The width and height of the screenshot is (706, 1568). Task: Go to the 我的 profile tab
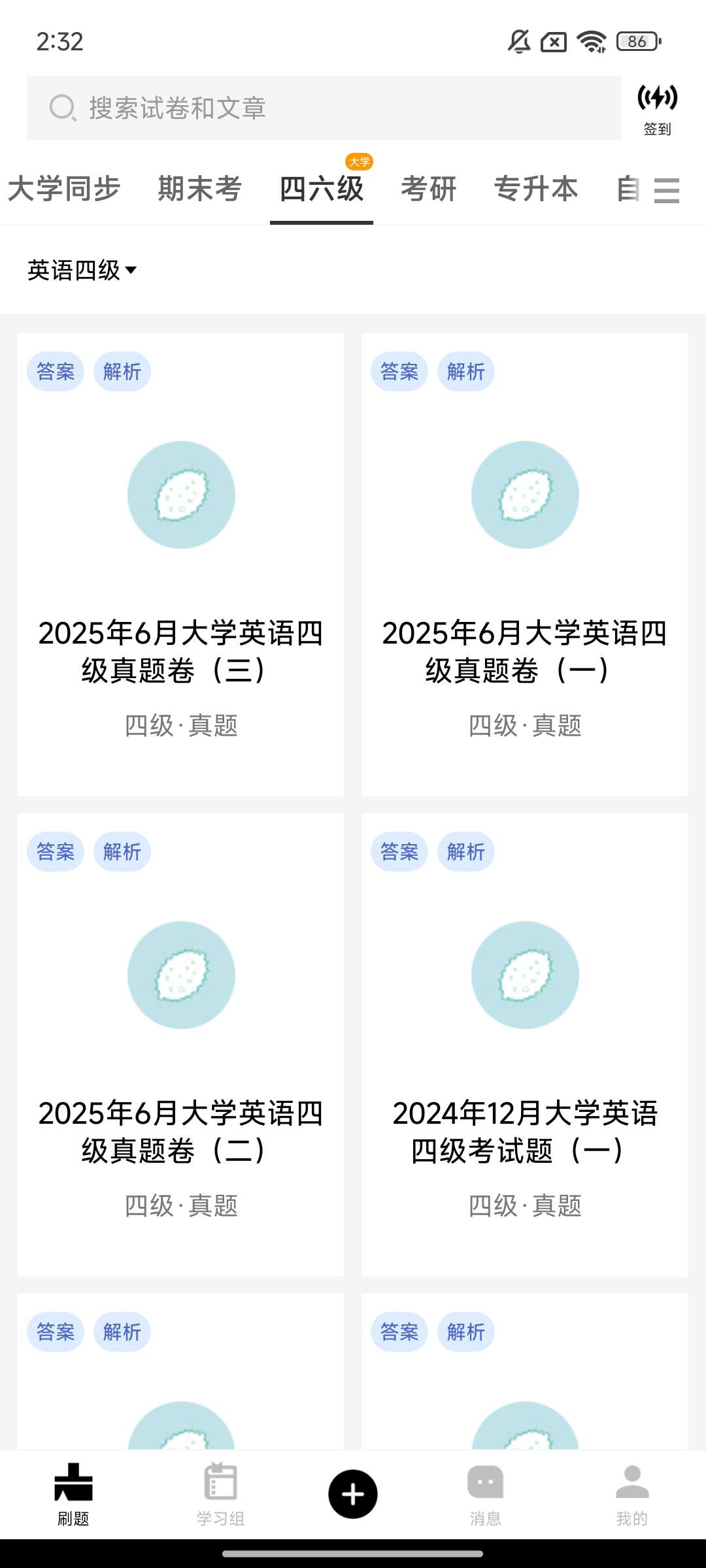[x=632, y=1494]
